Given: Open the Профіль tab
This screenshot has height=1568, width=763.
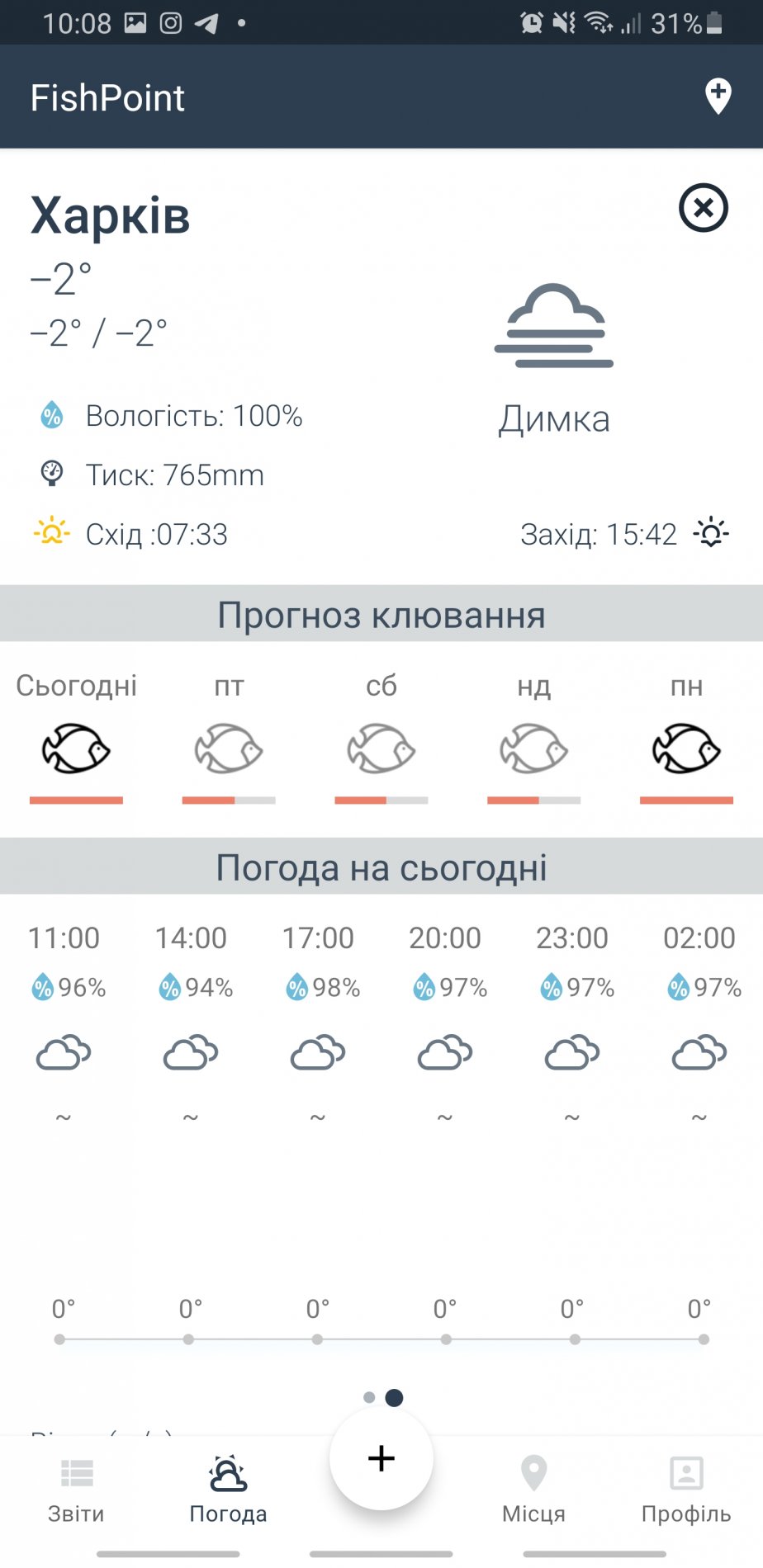Looking at the screenshot, I should tap(686, 1490).
